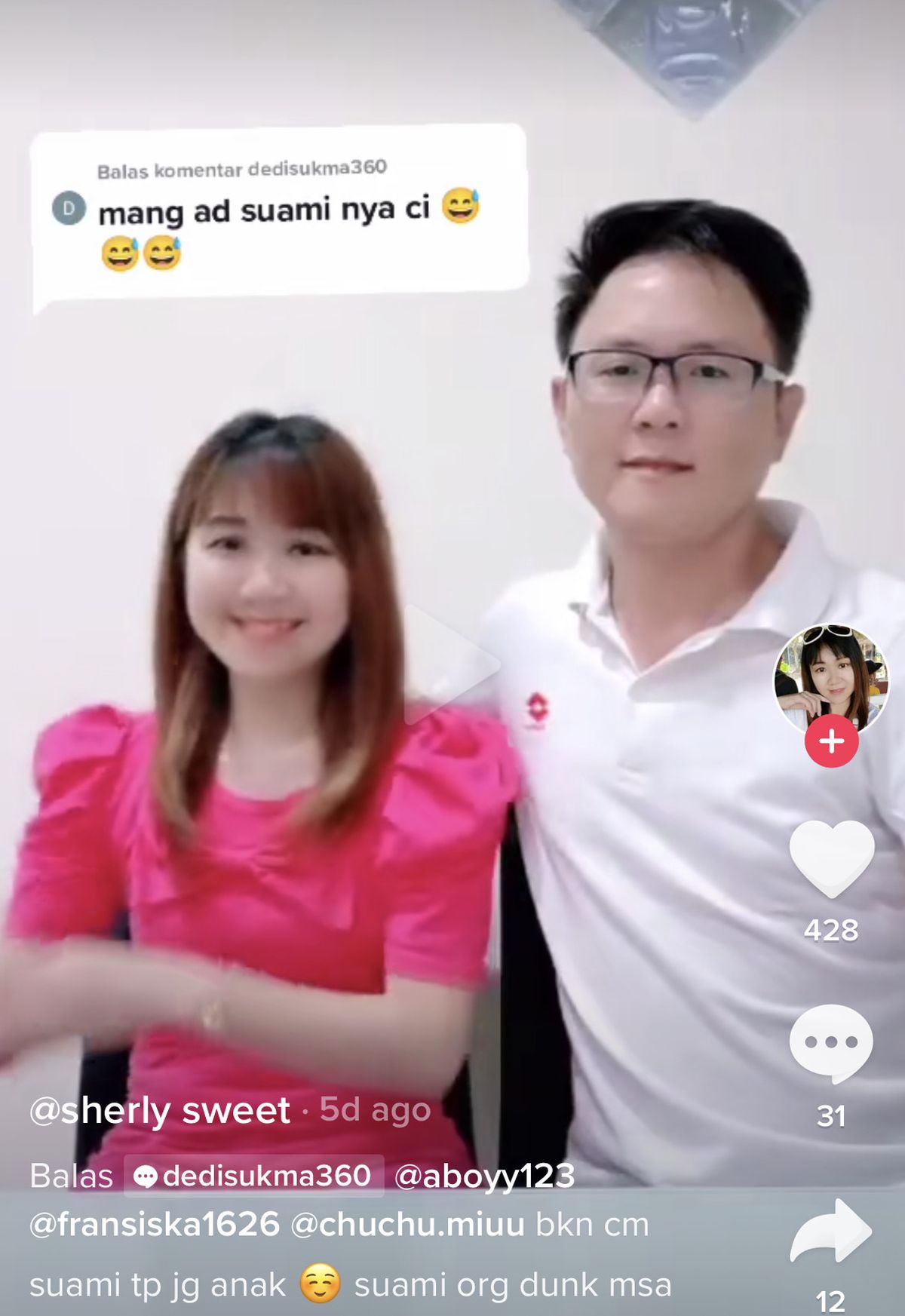Open the creator's profile picture
The height and width of the screenshot is (1316, 905).
tap(831, 676)
